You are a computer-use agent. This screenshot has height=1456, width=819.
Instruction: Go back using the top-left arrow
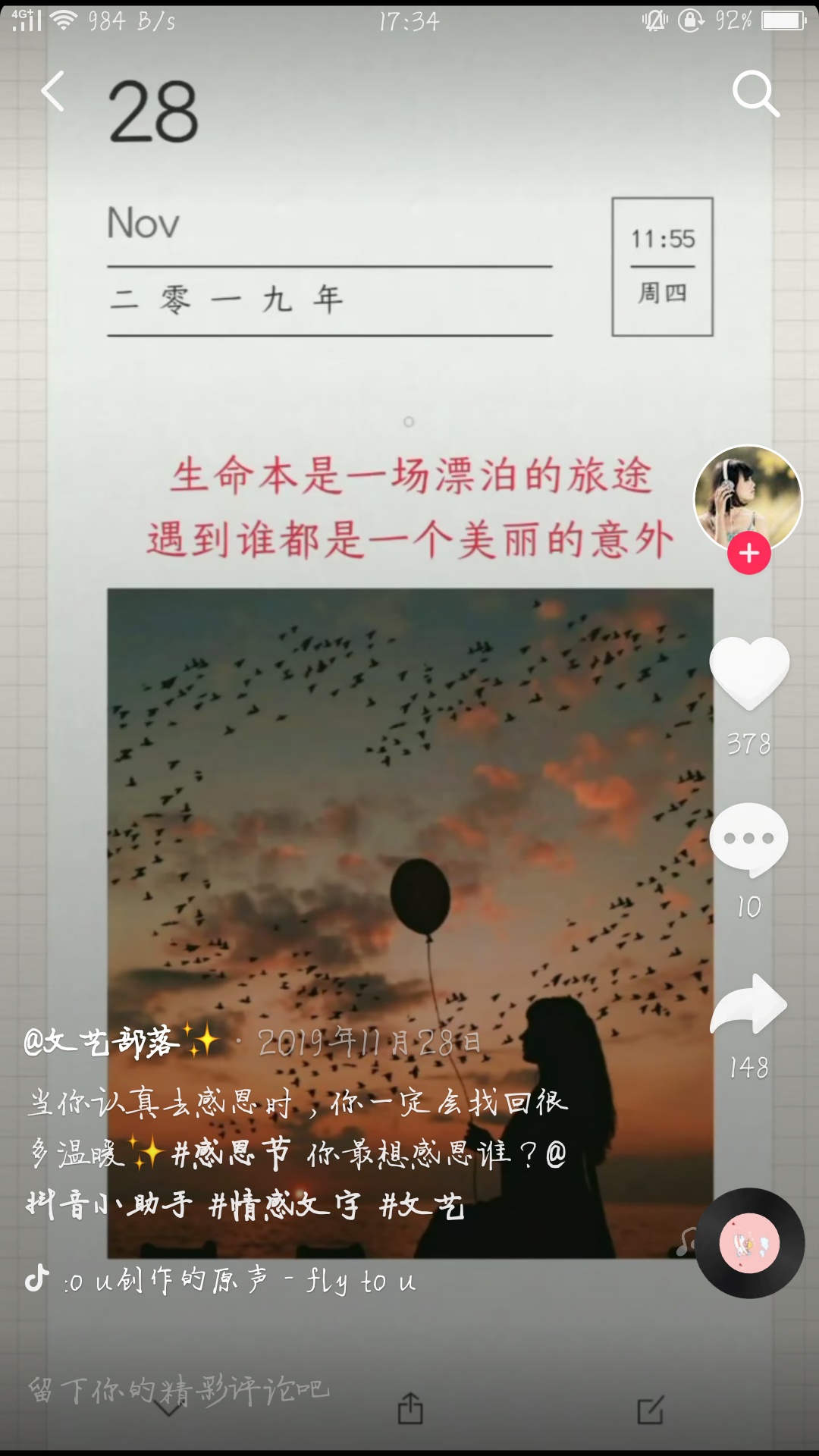pyautogui.click(x=52, y=92)
